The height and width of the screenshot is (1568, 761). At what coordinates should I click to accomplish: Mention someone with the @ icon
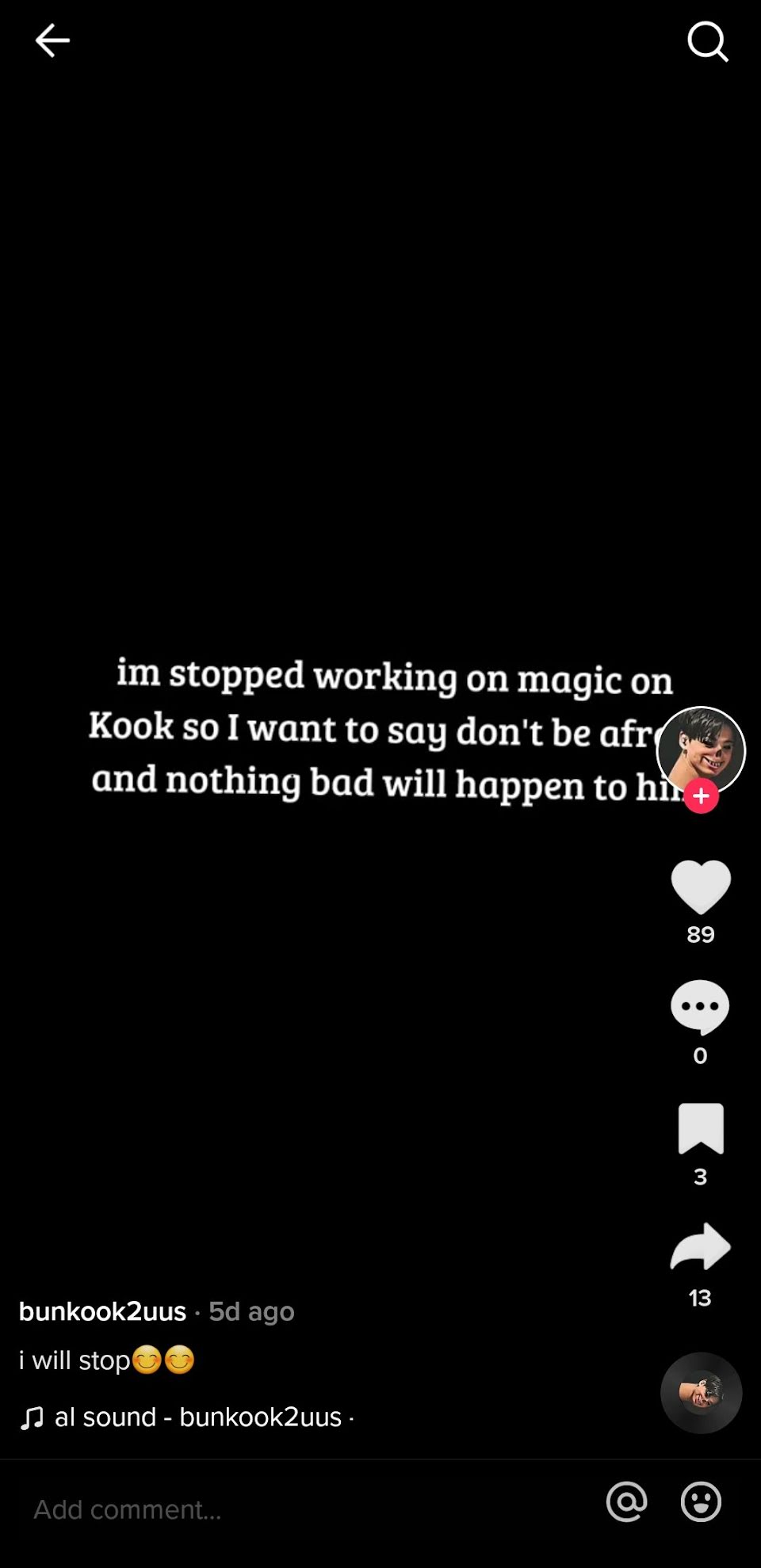[x=627, y=1502]
